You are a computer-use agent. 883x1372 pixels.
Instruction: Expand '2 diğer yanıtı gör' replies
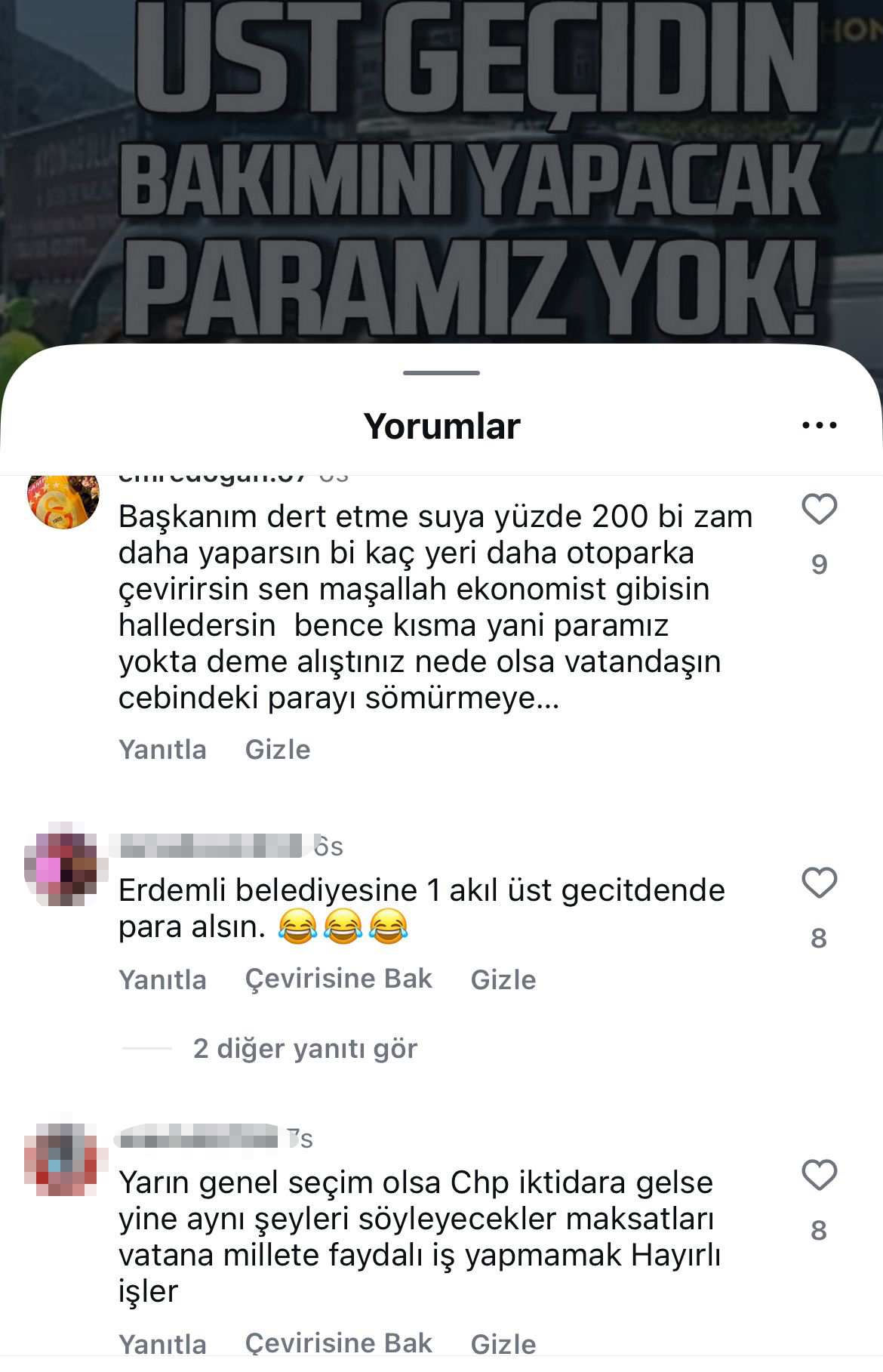coord(305,1048)
